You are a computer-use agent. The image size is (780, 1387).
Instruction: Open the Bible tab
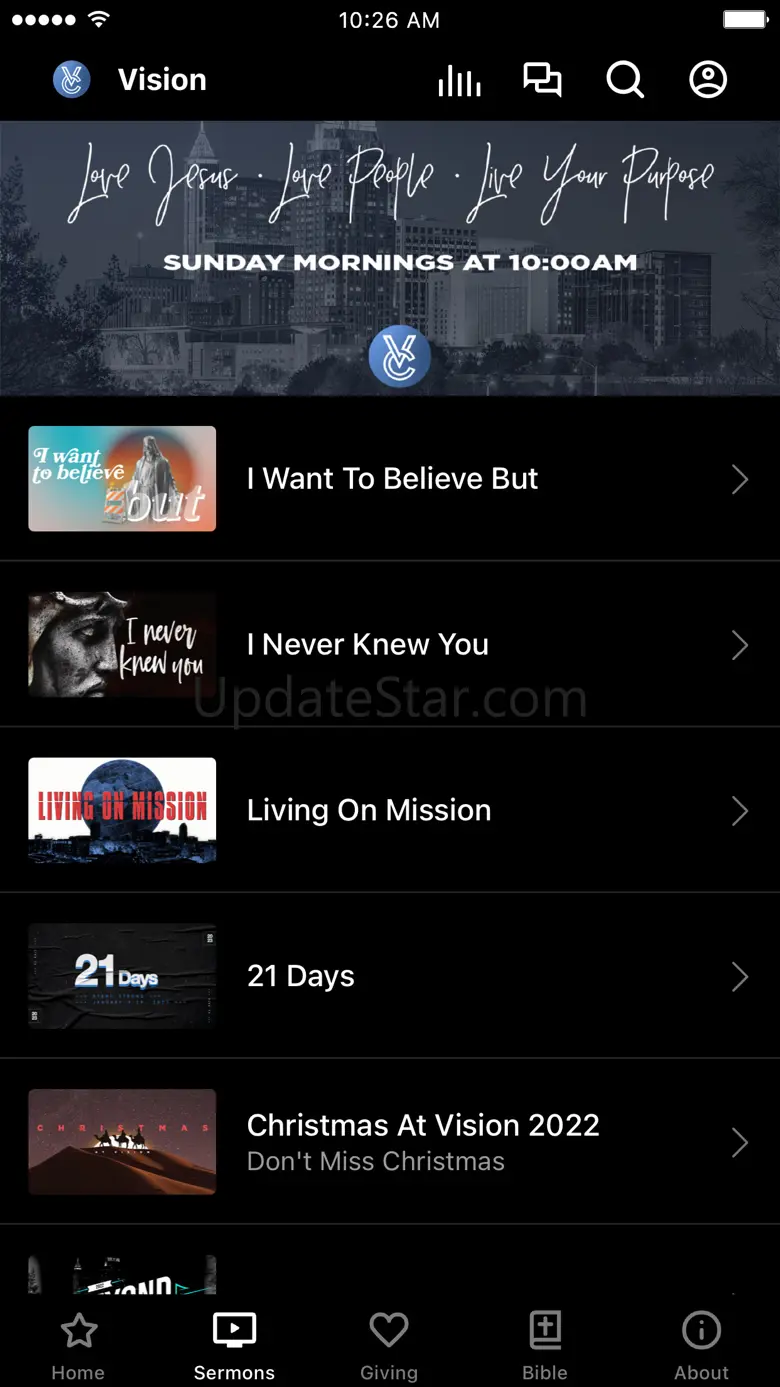pos(545,1345)
